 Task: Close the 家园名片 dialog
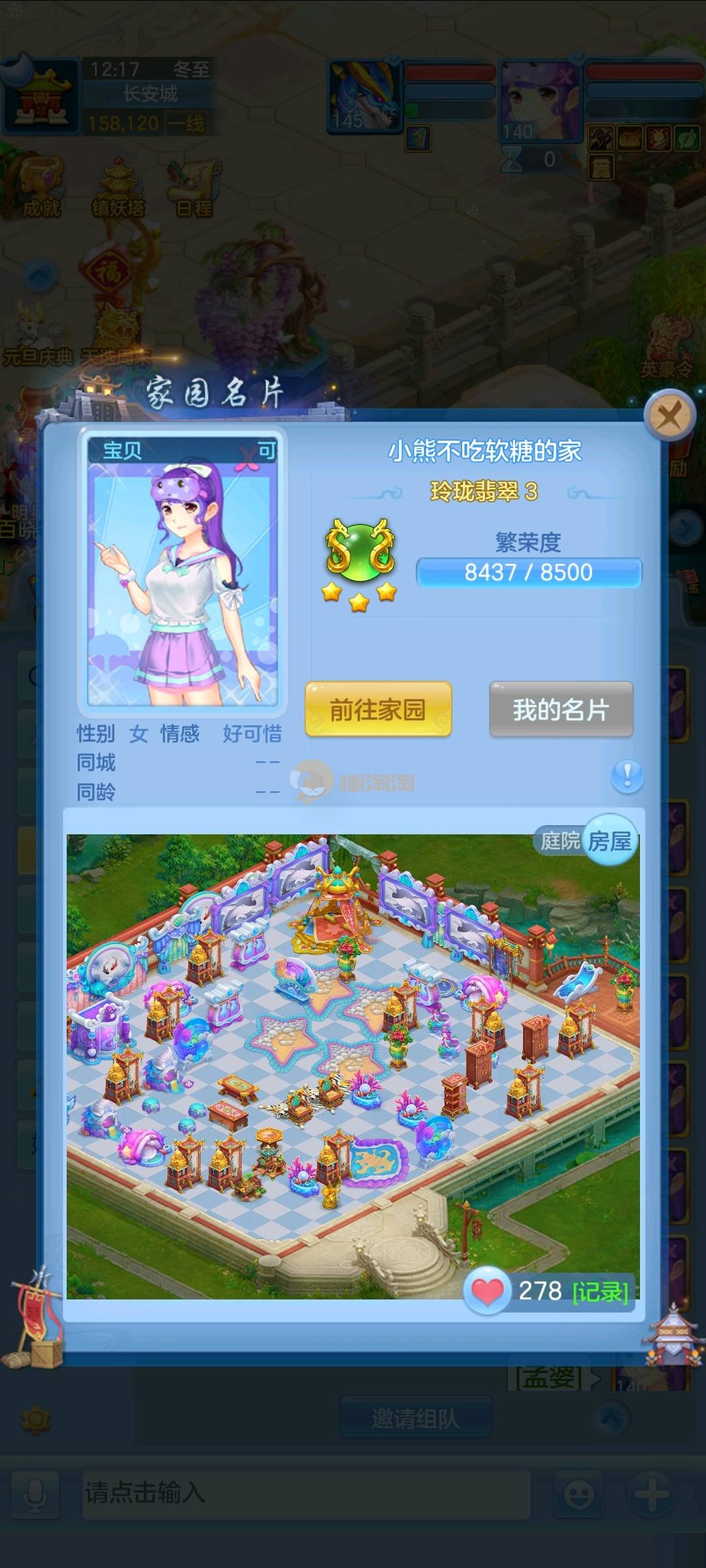669,415
